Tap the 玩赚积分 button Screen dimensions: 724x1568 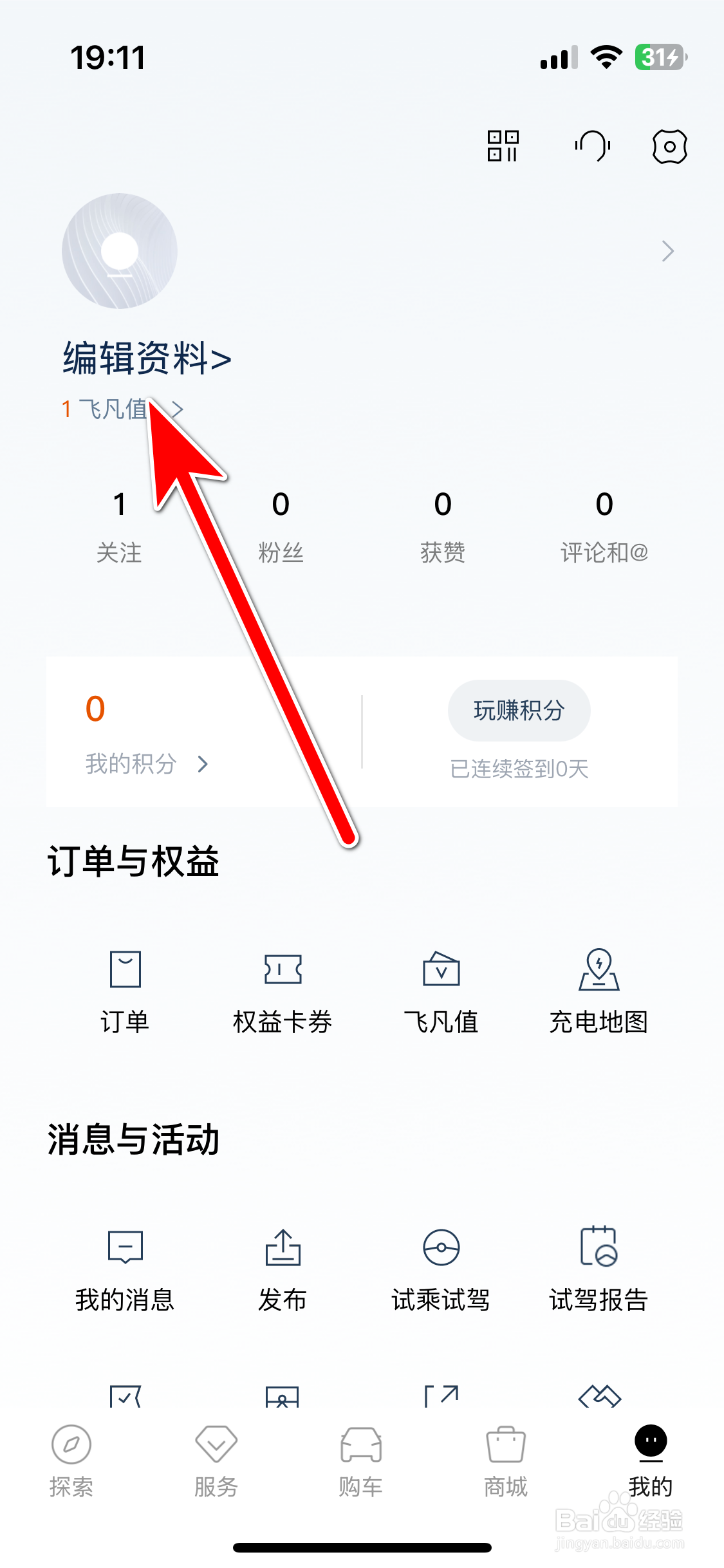pos(519,711)
